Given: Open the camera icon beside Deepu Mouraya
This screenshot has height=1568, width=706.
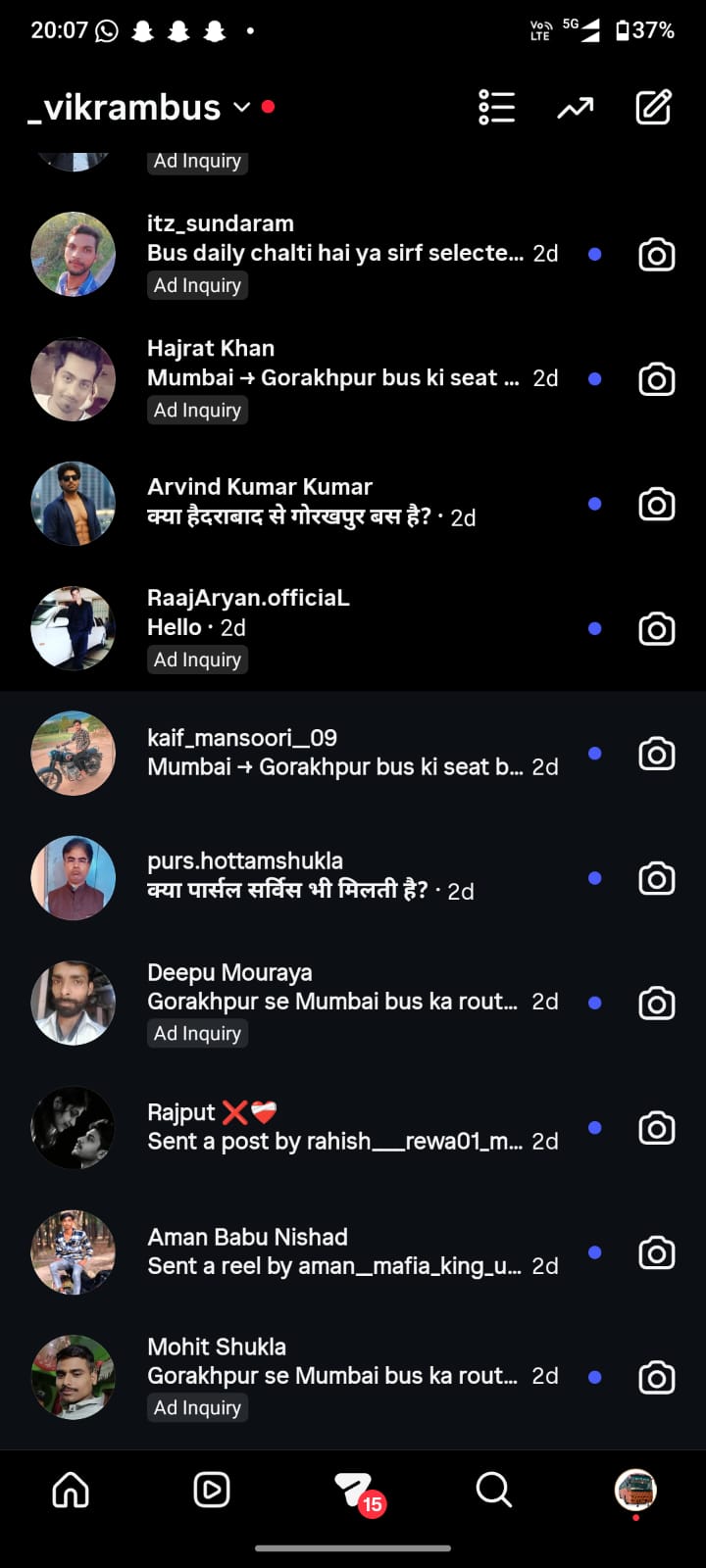Looking at the screenshot, I should point(656,1003).
